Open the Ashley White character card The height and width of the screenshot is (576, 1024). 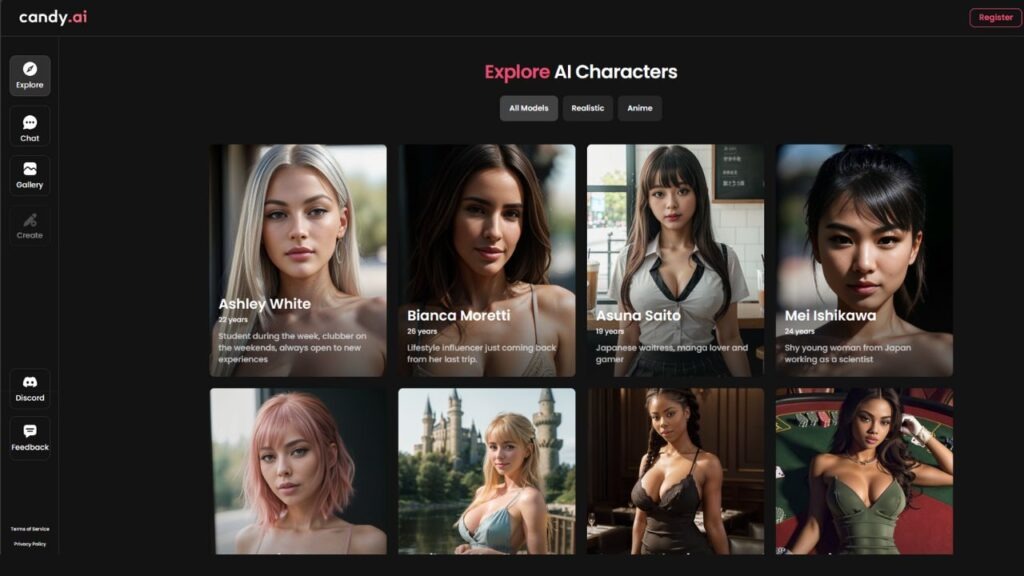click(298, 260)
